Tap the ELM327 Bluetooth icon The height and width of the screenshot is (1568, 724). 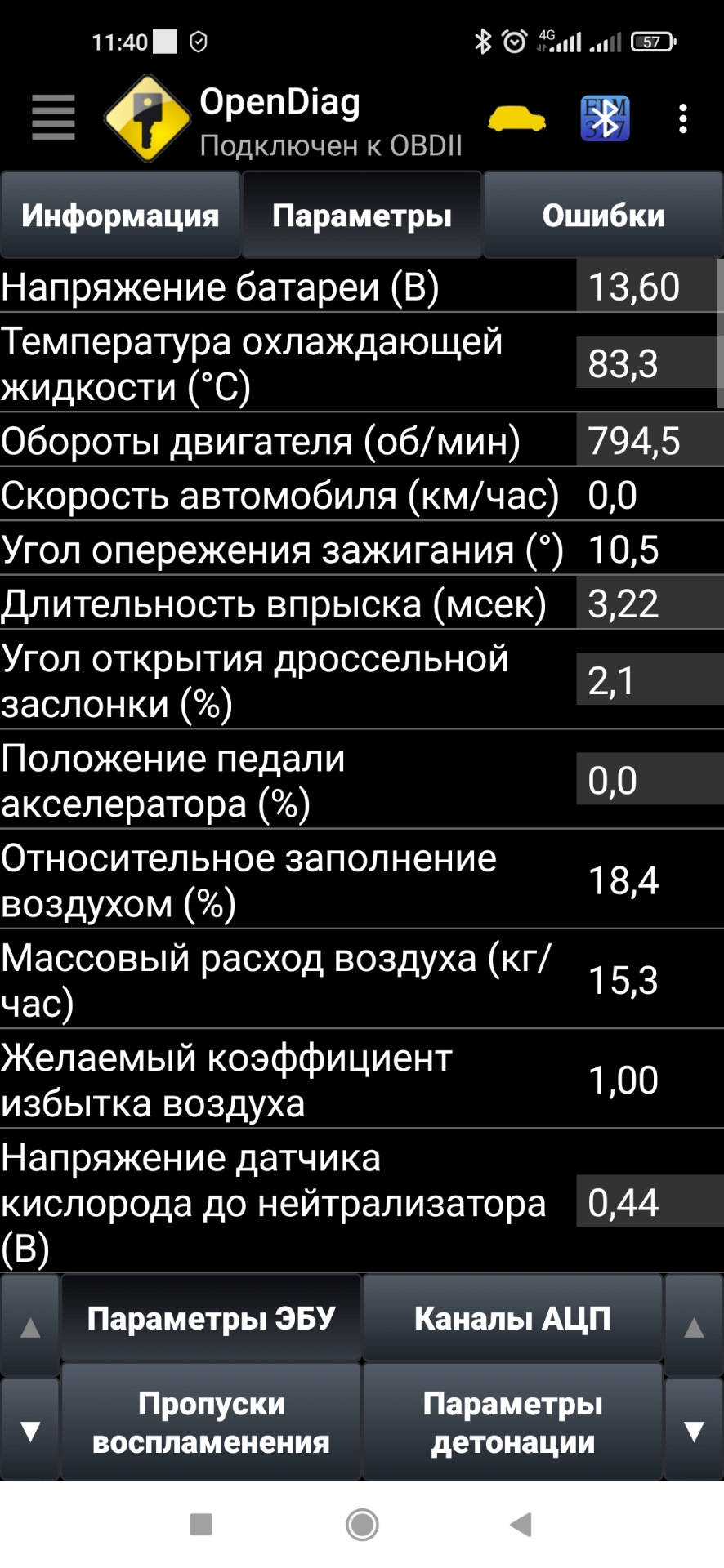pyautogui.click(x=605, y=119)
